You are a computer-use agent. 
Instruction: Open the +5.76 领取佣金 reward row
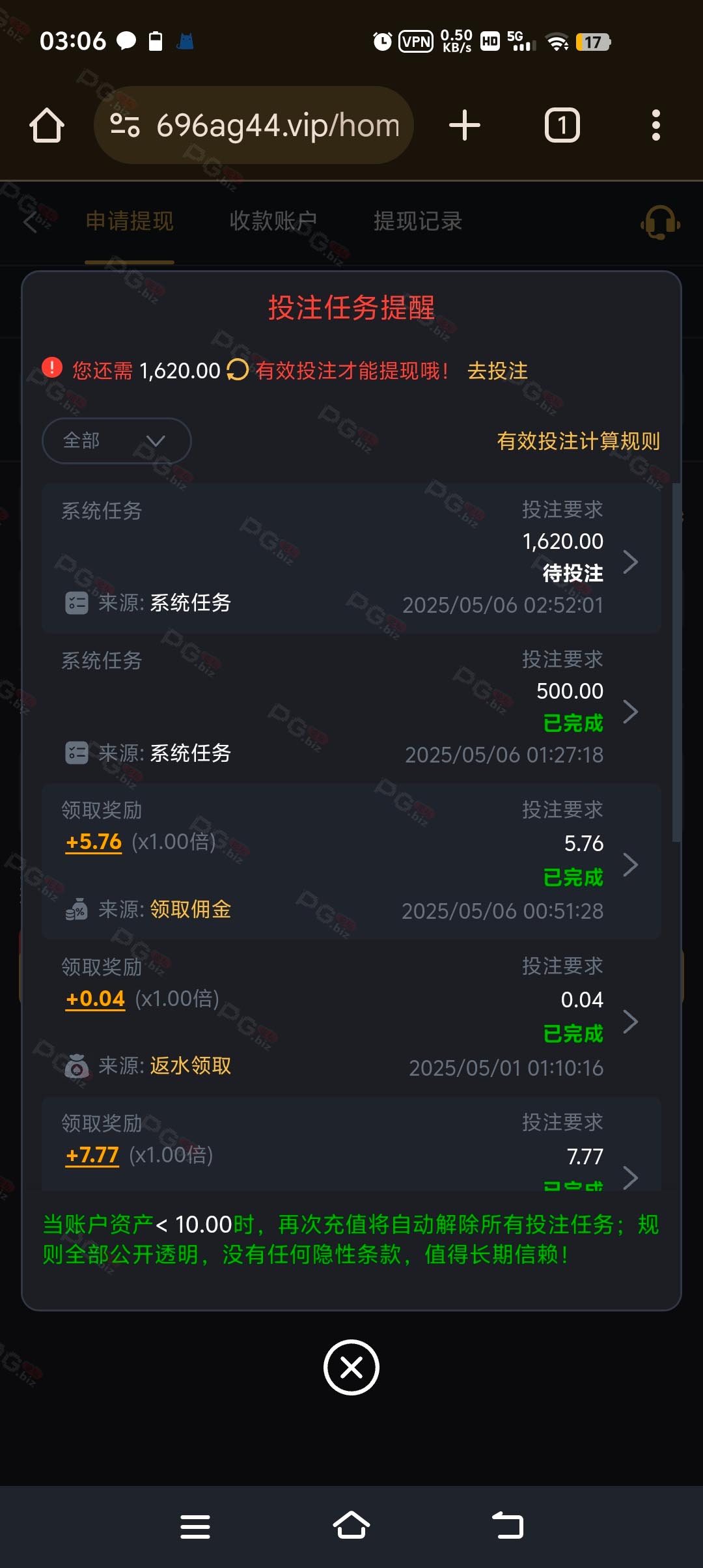[351, 861]
